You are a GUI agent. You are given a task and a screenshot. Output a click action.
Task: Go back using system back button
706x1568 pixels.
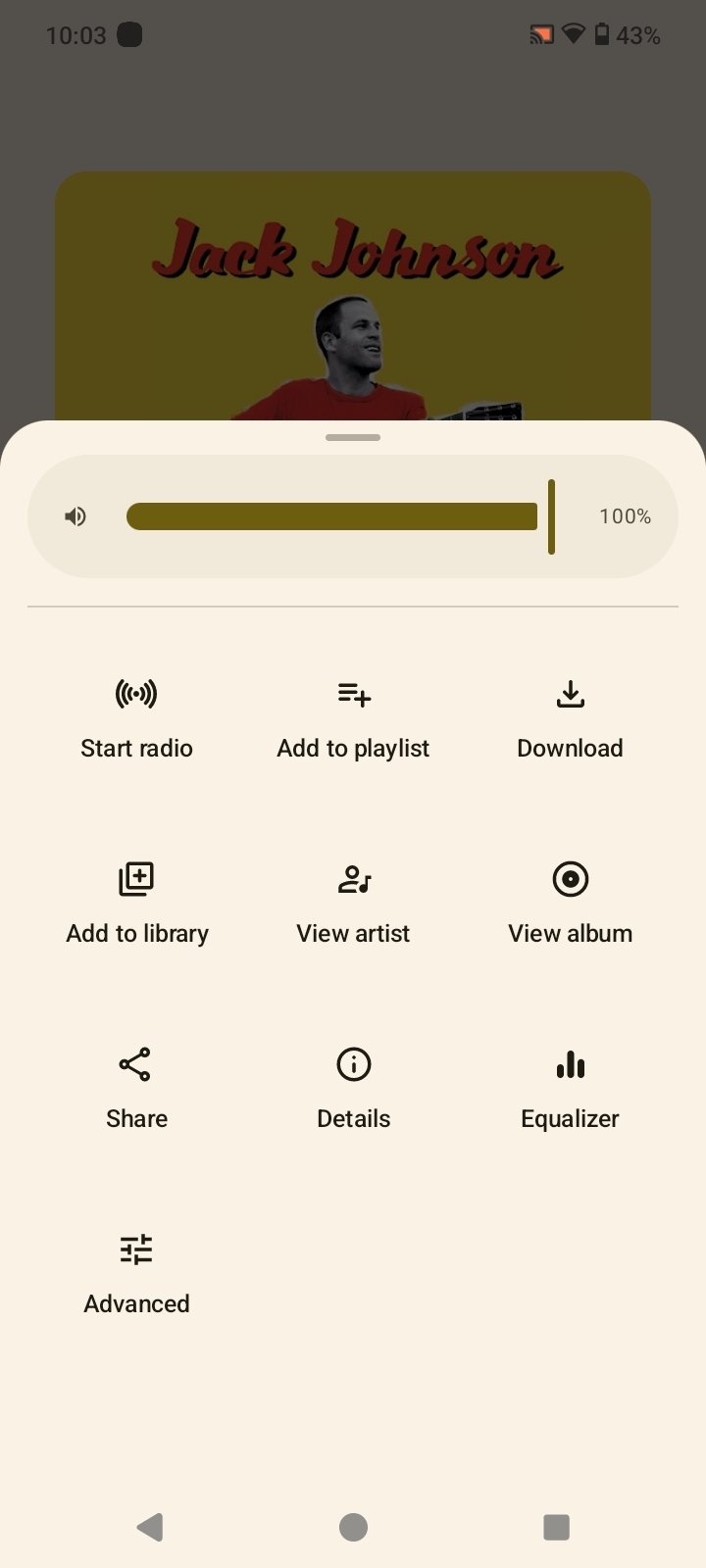[x=150, y=1527]
